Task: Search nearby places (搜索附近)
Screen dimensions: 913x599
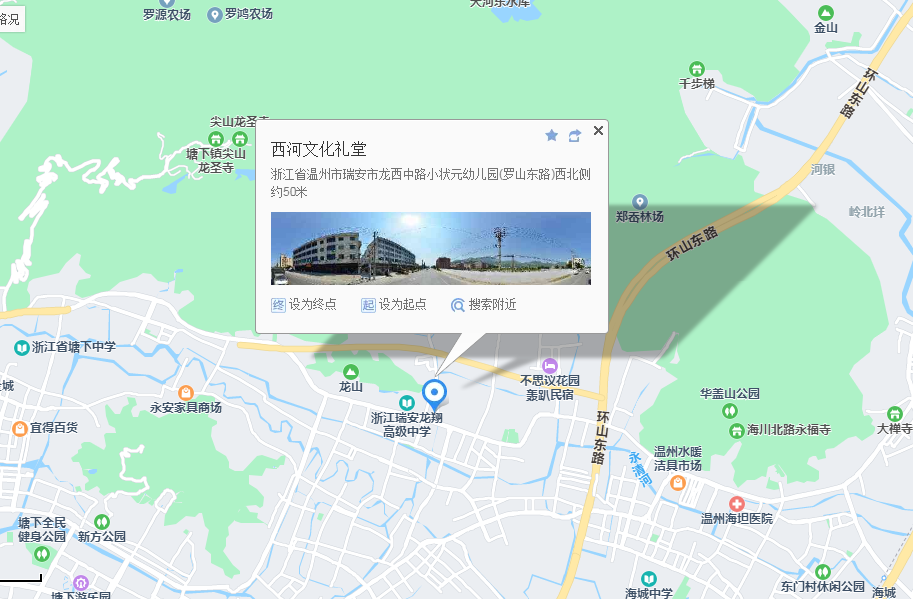Action: tap(484, 304)
